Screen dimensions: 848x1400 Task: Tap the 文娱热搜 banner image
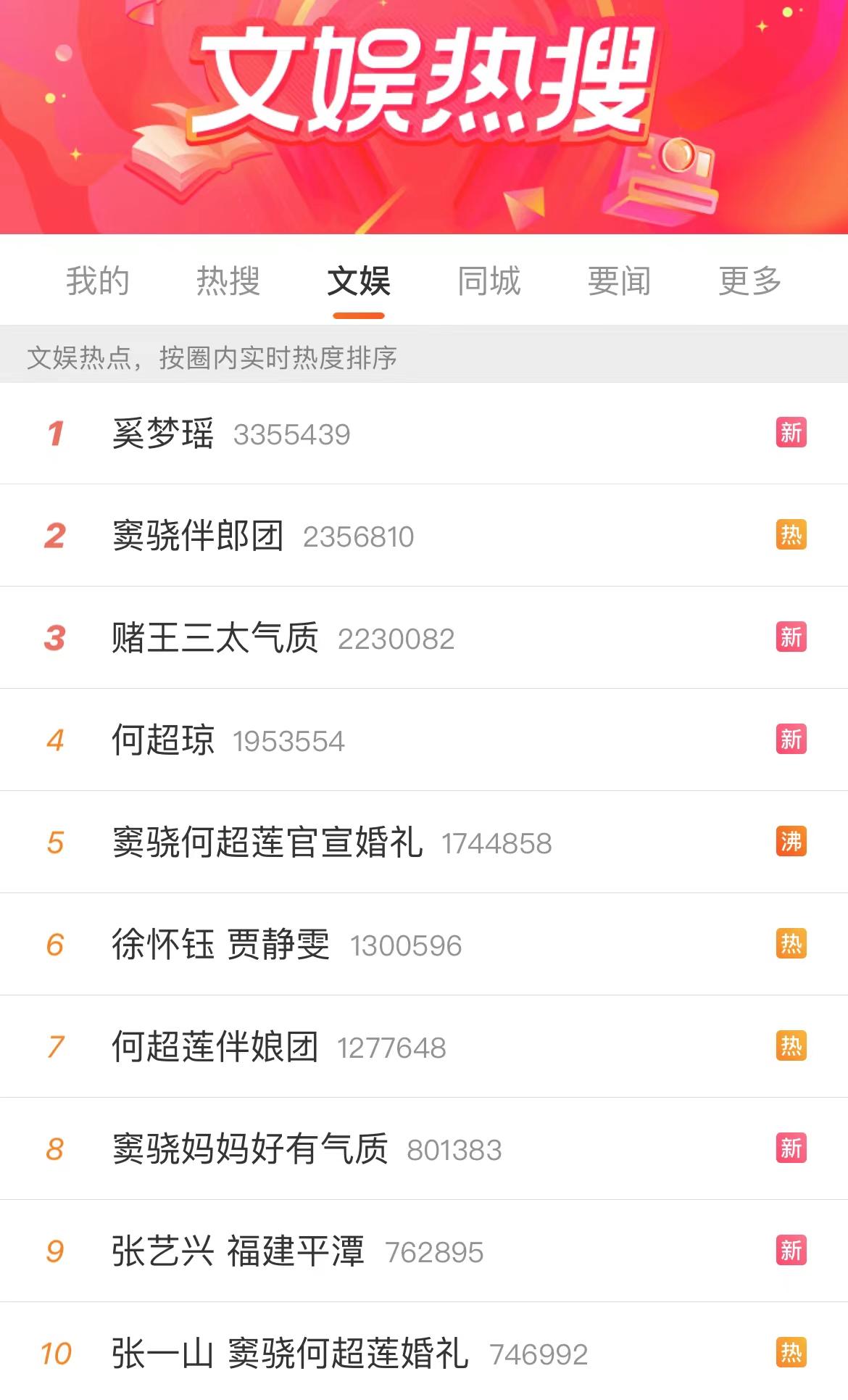(x=424, y=116)
